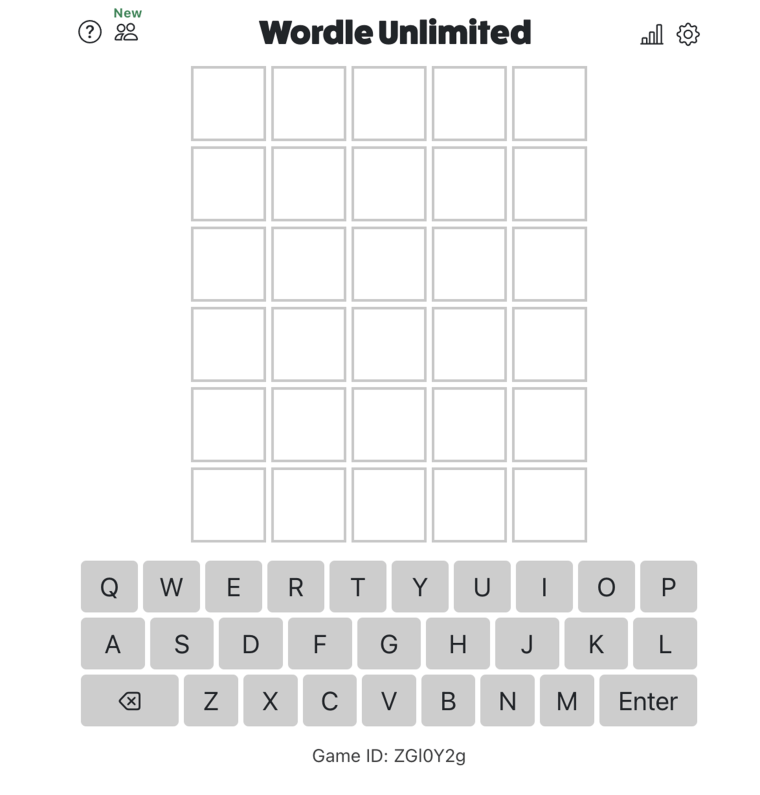
Task: Choose the S key
Action: (x=181, y=644)
